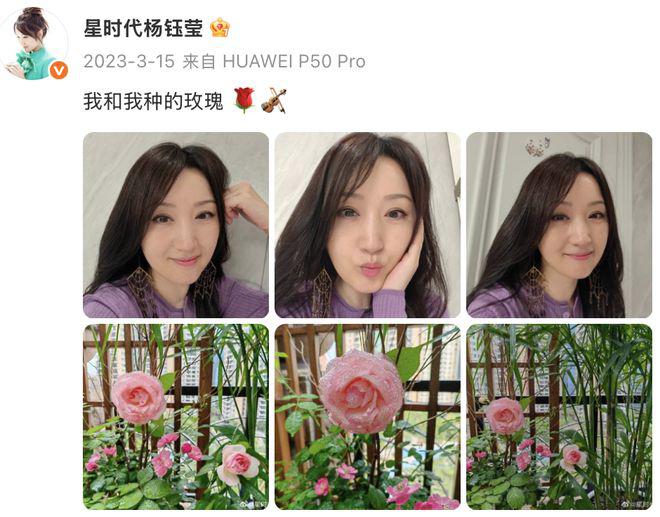This screenshot has height=517, width=660.
Task: Open first selfie with hand touching hair
Action: click(x=176, y=225)
